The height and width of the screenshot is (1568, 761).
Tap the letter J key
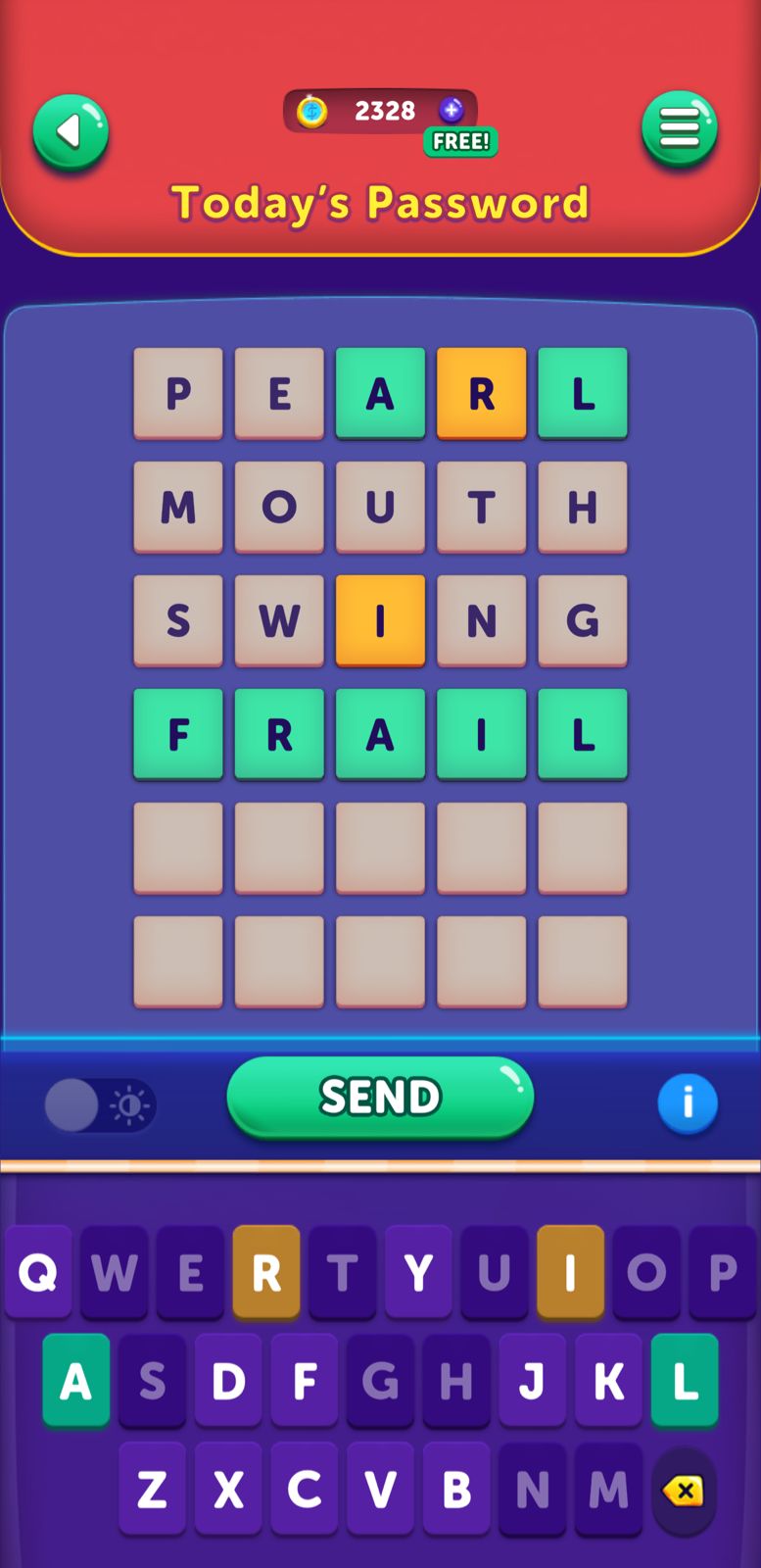tap(532, 1381)
